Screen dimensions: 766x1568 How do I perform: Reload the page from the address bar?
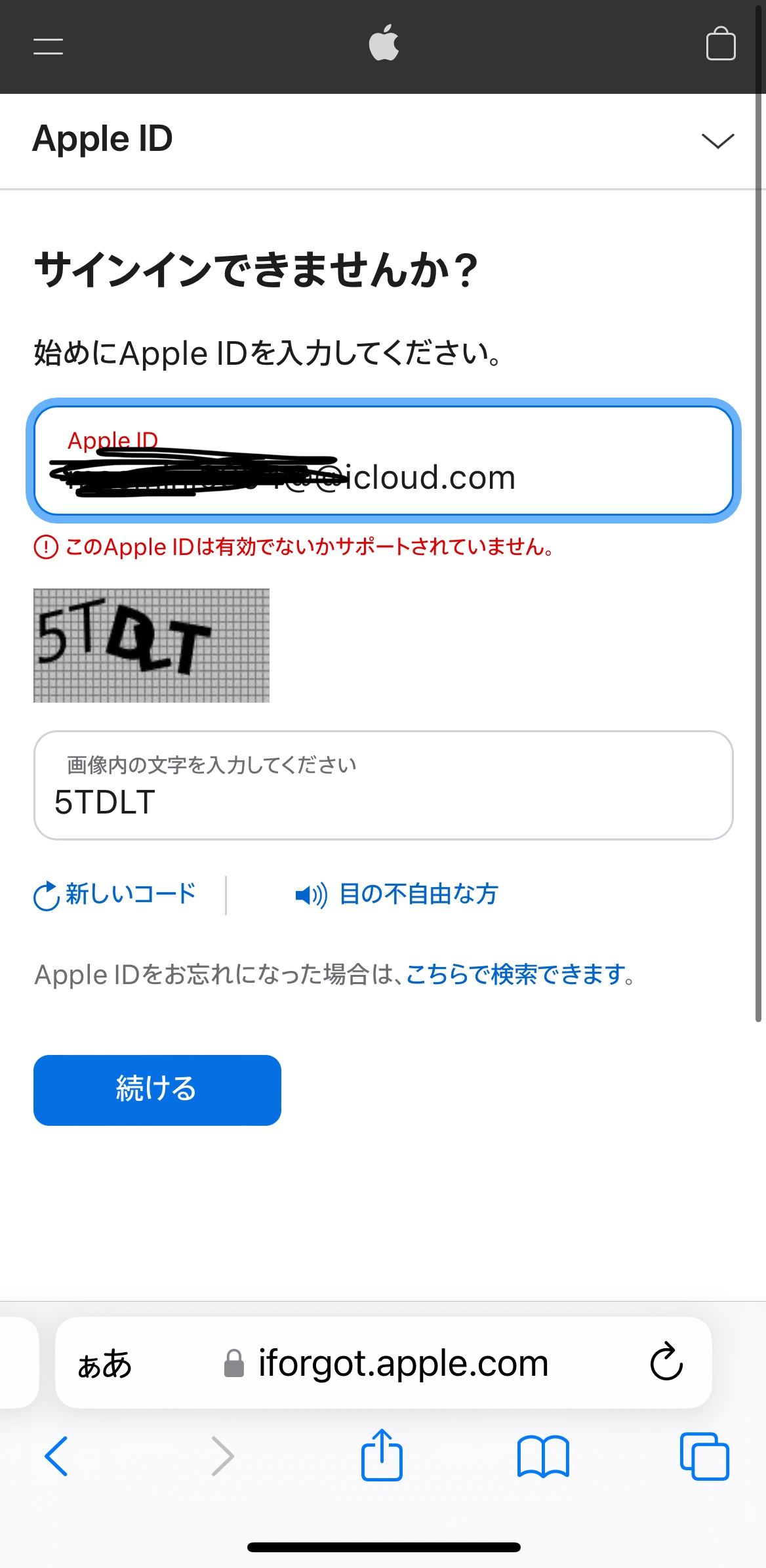pyautogui.click(x=666, y=1363)
